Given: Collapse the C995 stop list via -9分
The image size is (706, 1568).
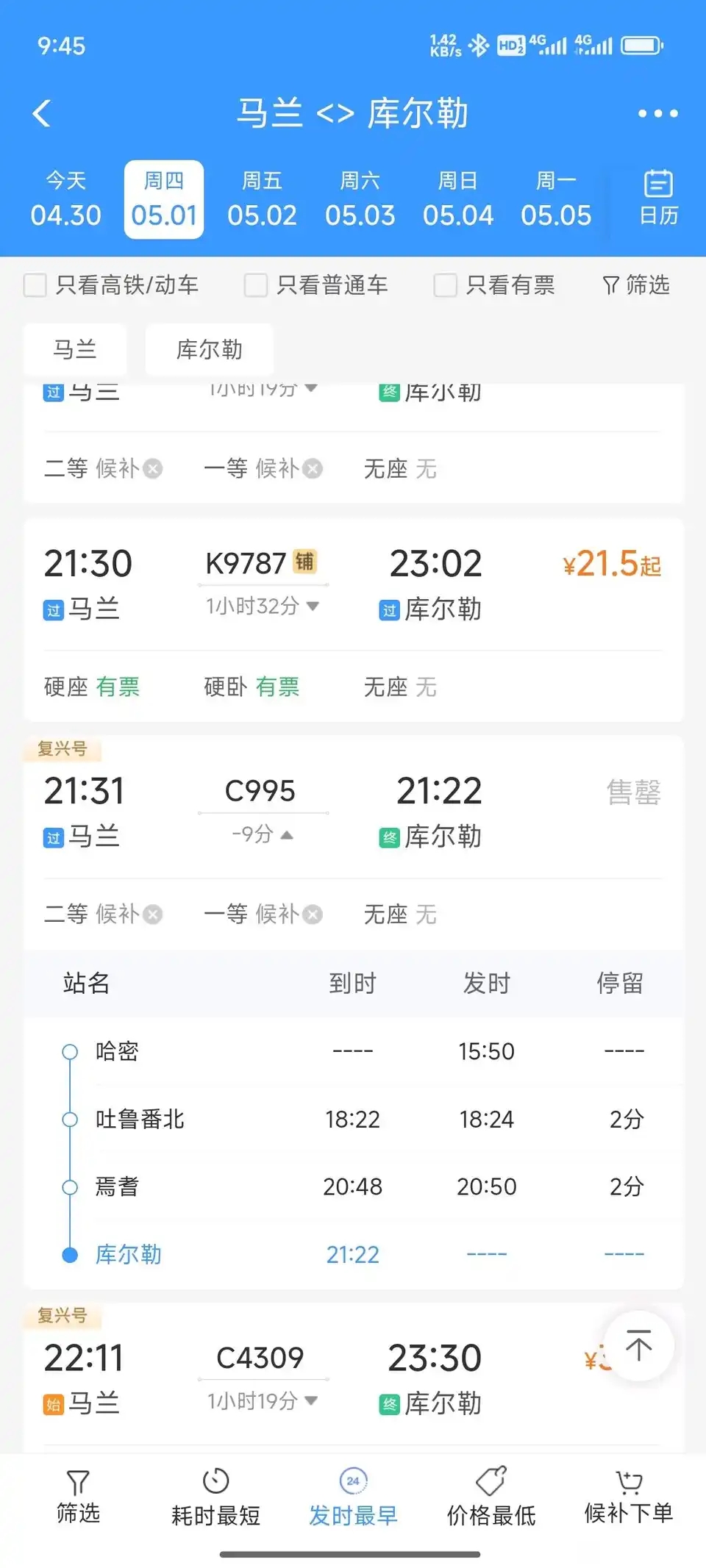Looking at the screenshot, I should tap(263, 834).
